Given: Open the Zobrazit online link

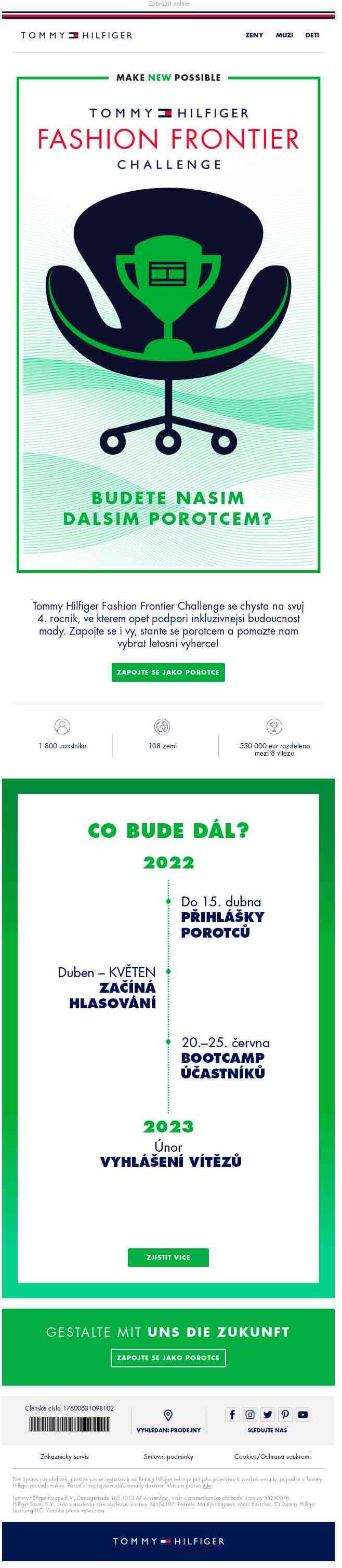Looking at the screenshot, I should [168, 4].
